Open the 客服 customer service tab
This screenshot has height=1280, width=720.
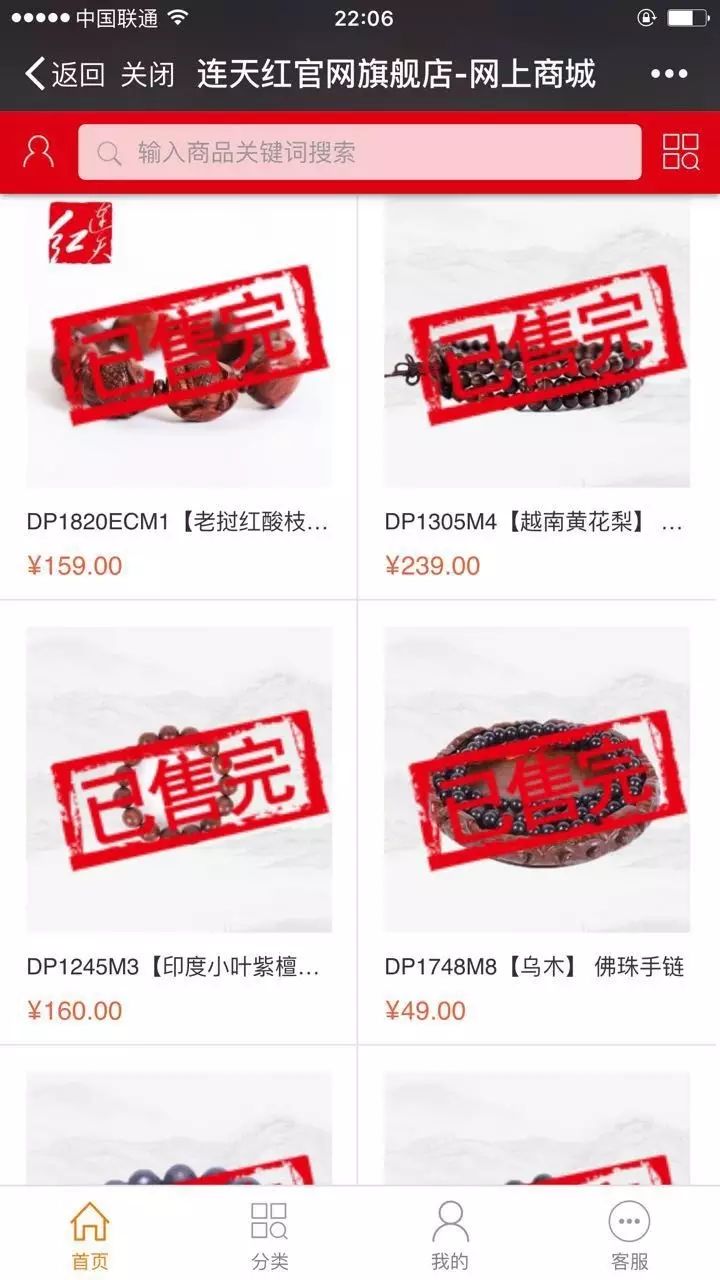click(x=630, y=1235)
